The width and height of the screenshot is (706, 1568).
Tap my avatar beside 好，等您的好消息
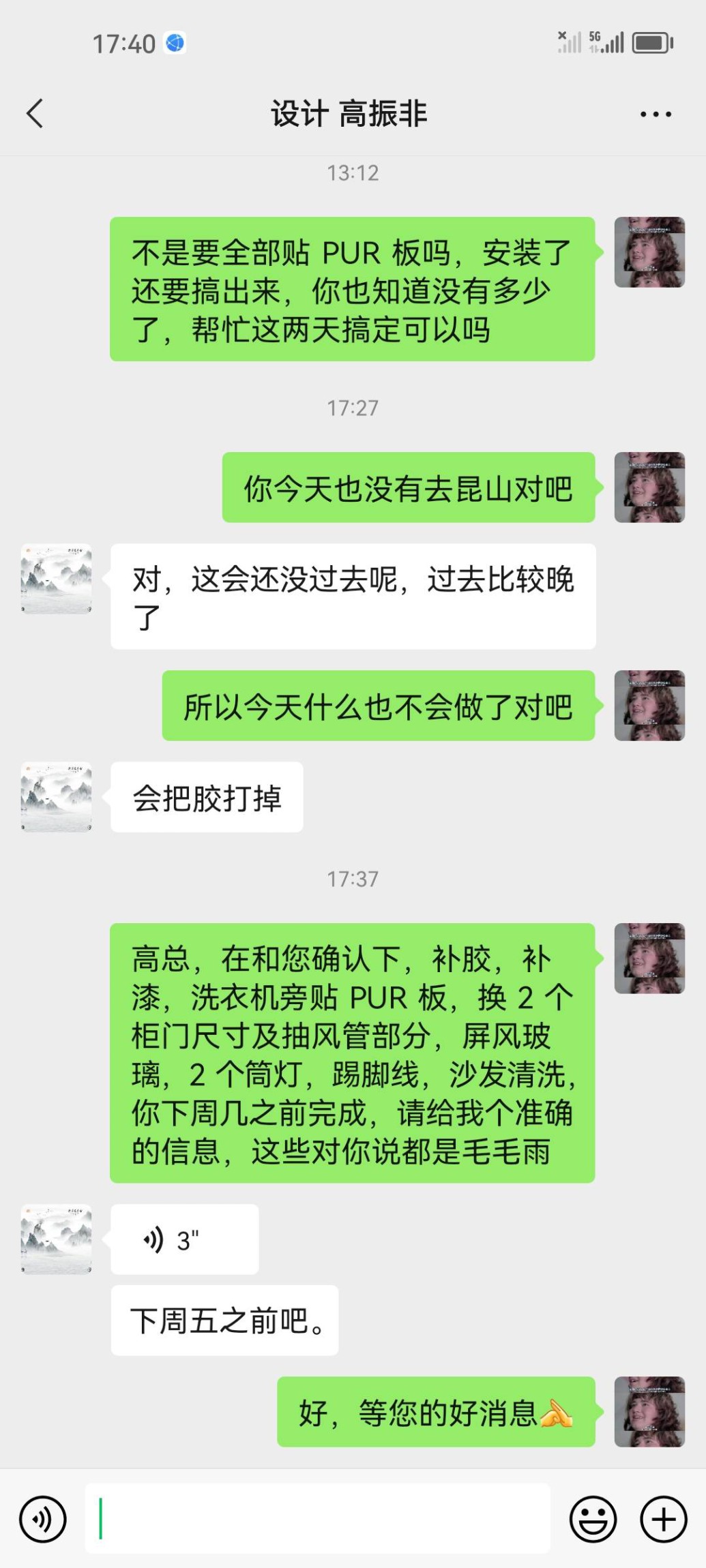[x=649, y=1411]
